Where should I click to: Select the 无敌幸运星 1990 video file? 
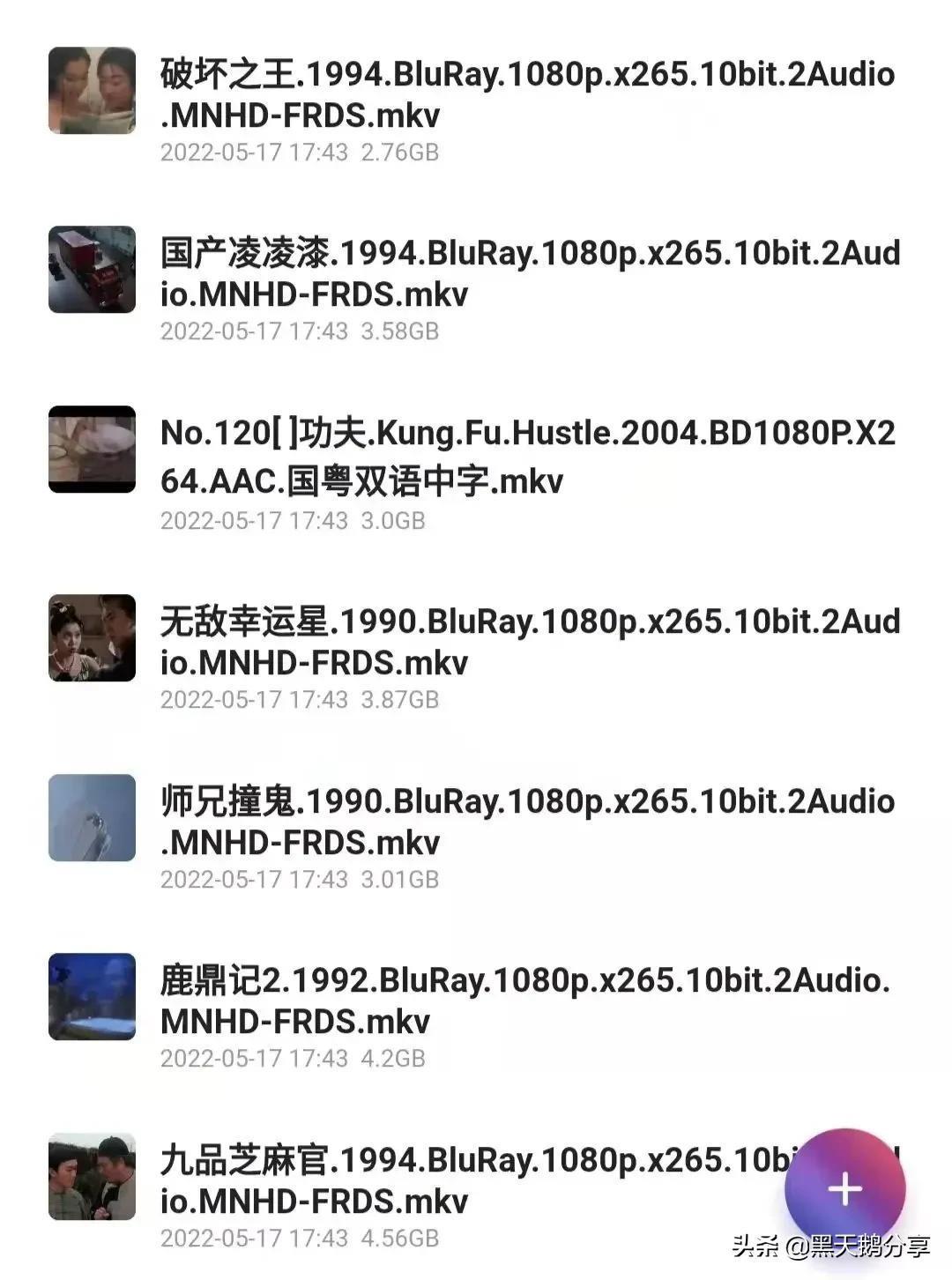click(x=529, y=642)
